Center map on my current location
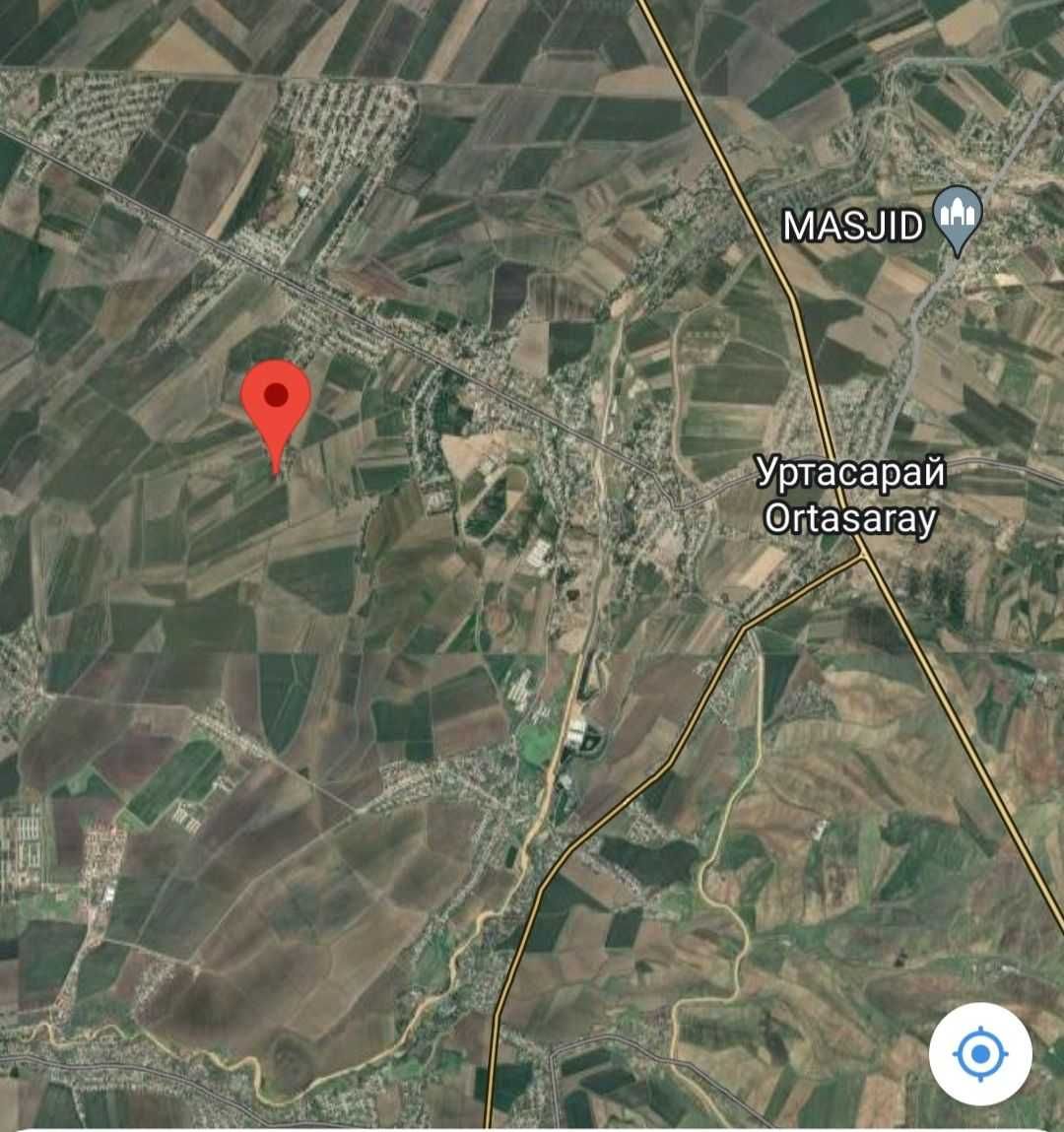The image size is (1064, 1132). point(979,1054)
